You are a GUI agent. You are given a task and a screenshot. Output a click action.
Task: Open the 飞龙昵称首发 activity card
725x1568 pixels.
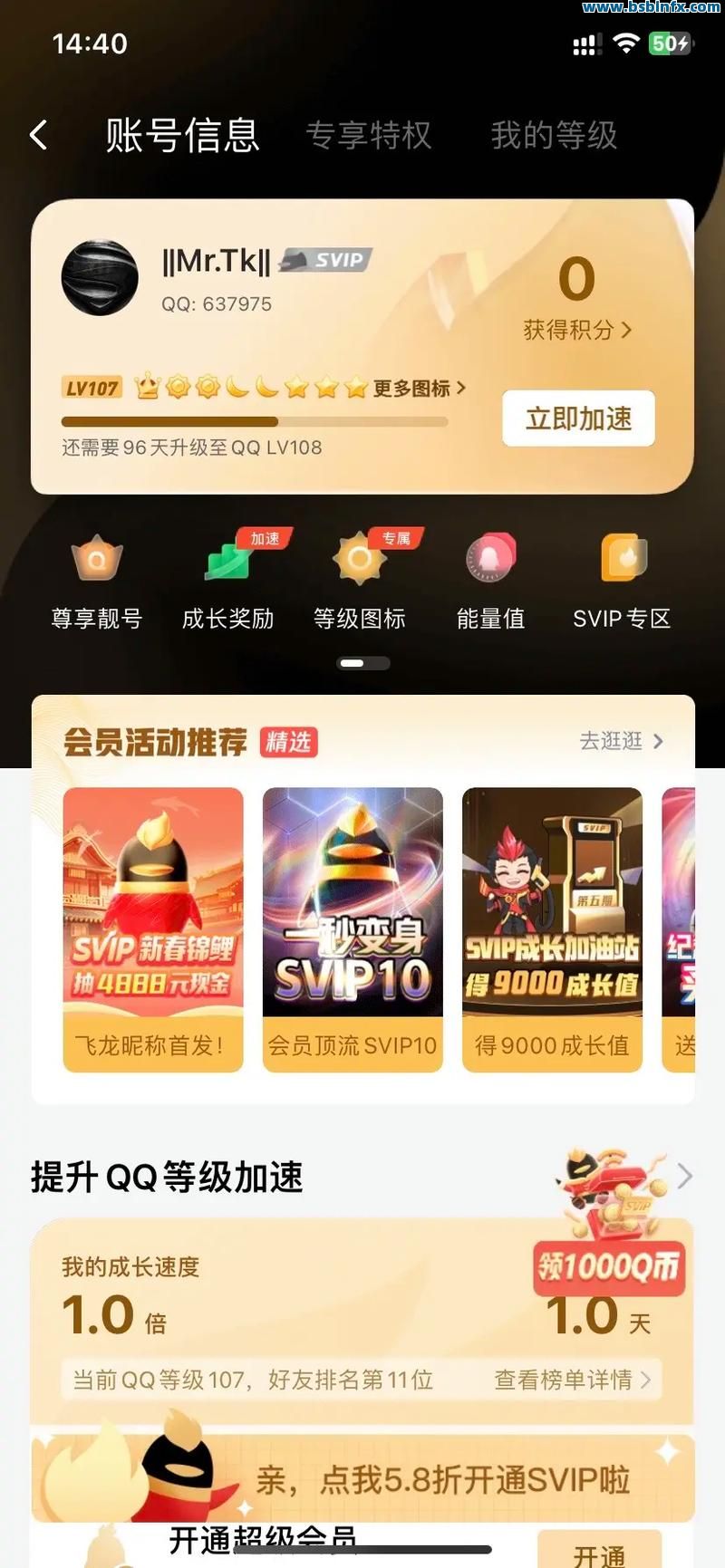153,928
